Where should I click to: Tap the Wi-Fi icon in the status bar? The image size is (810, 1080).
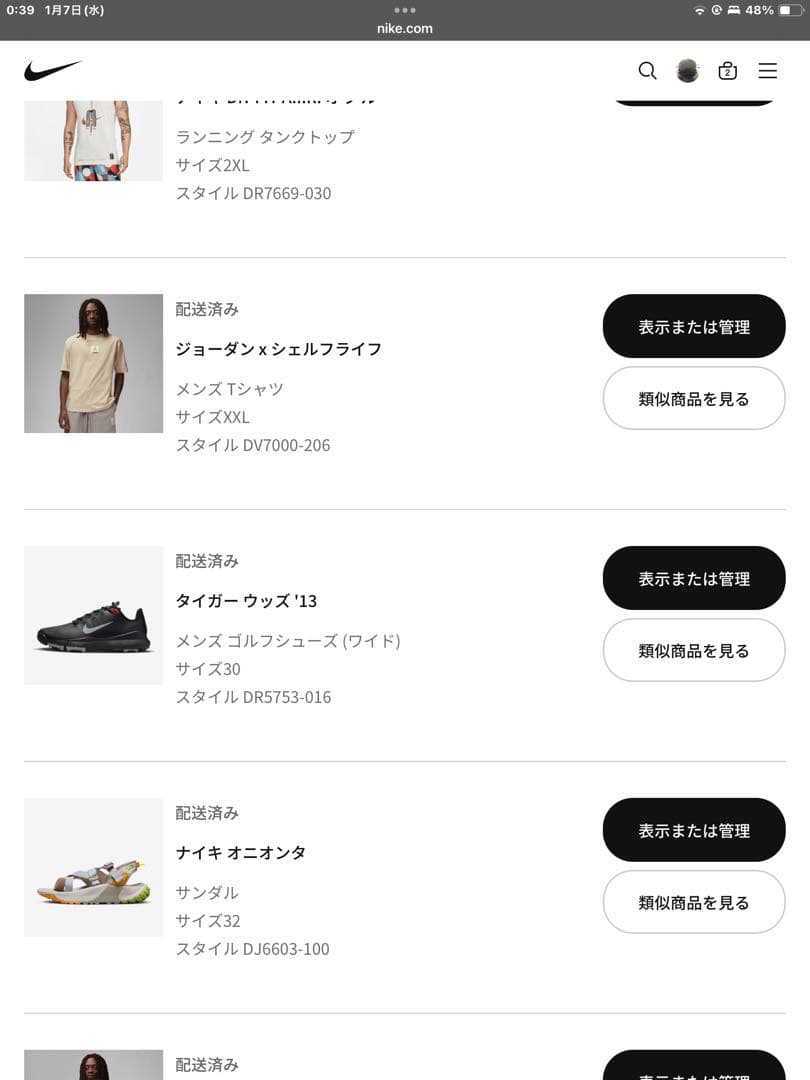700,11
